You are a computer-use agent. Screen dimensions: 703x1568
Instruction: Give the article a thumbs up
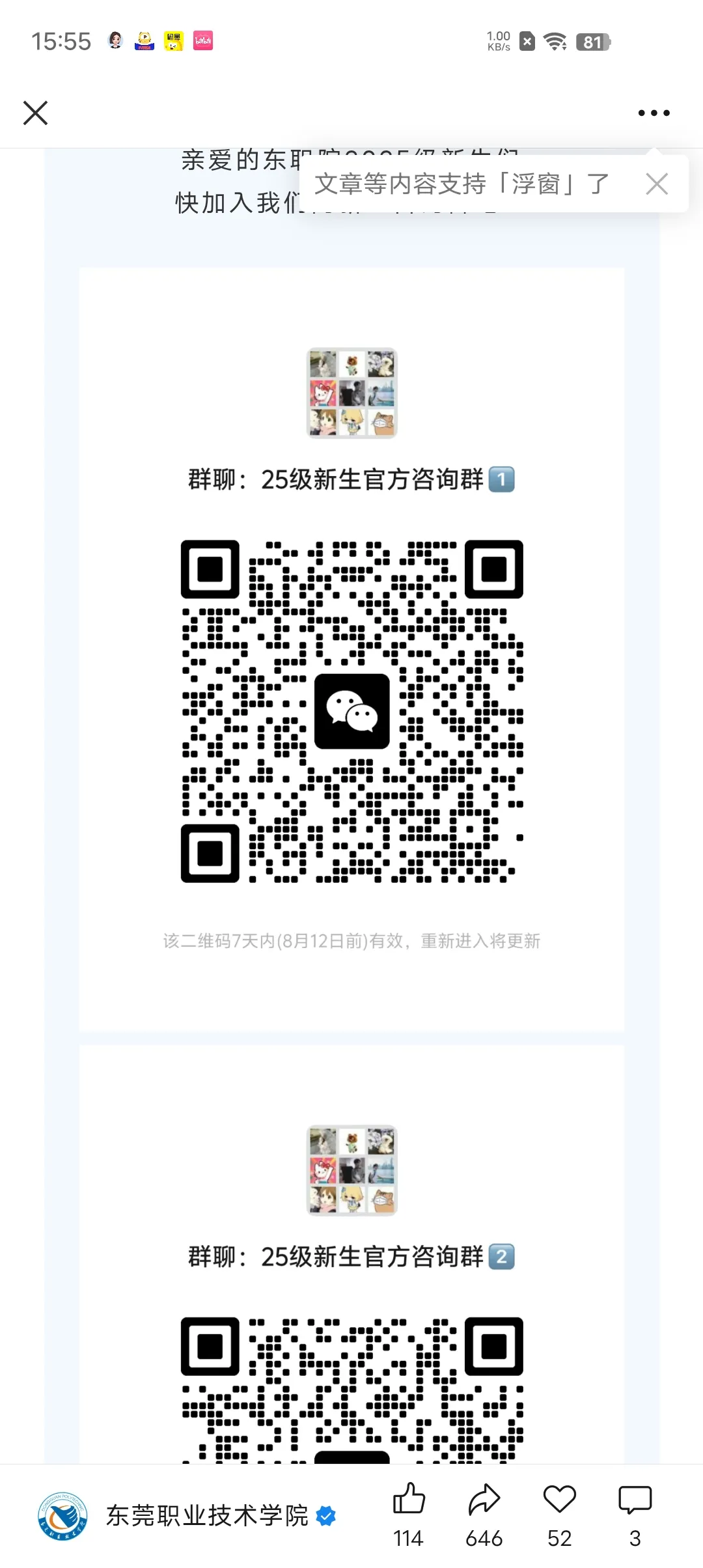click(x=409, y=1515)
